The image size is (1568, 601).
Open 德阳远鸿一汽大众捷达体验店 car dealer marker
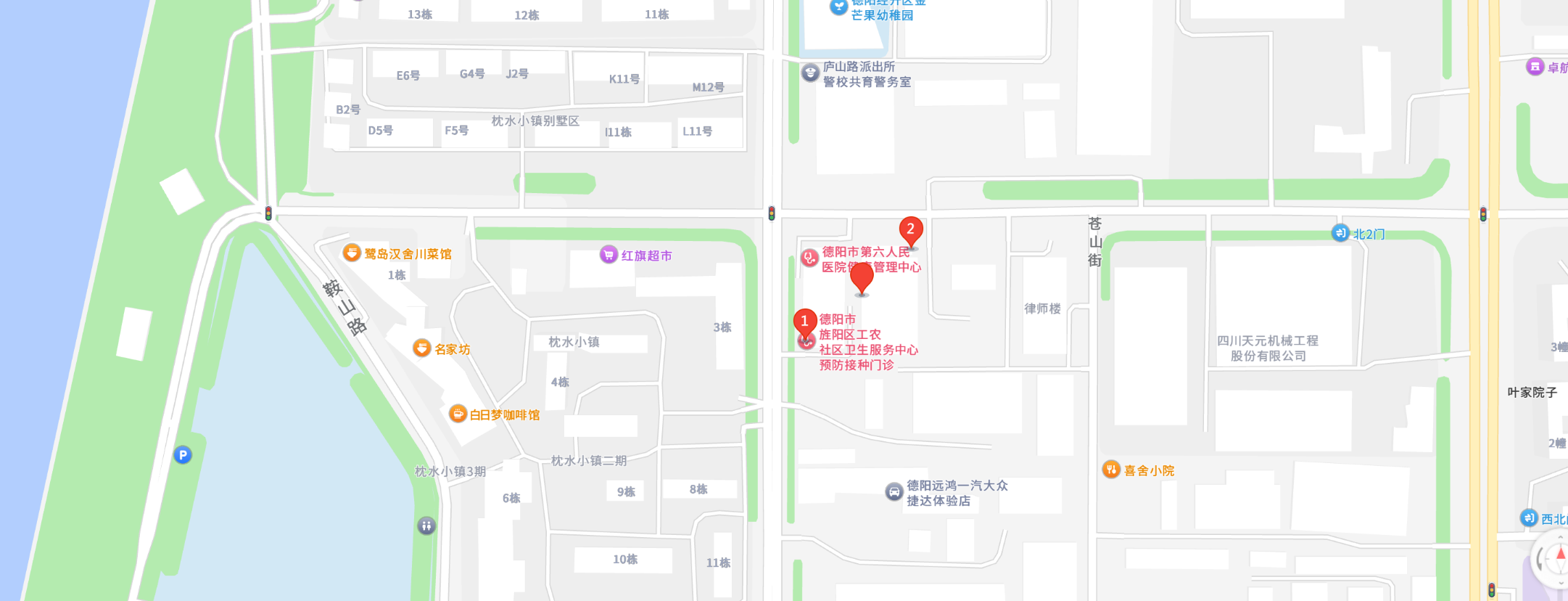click(894, 492)
